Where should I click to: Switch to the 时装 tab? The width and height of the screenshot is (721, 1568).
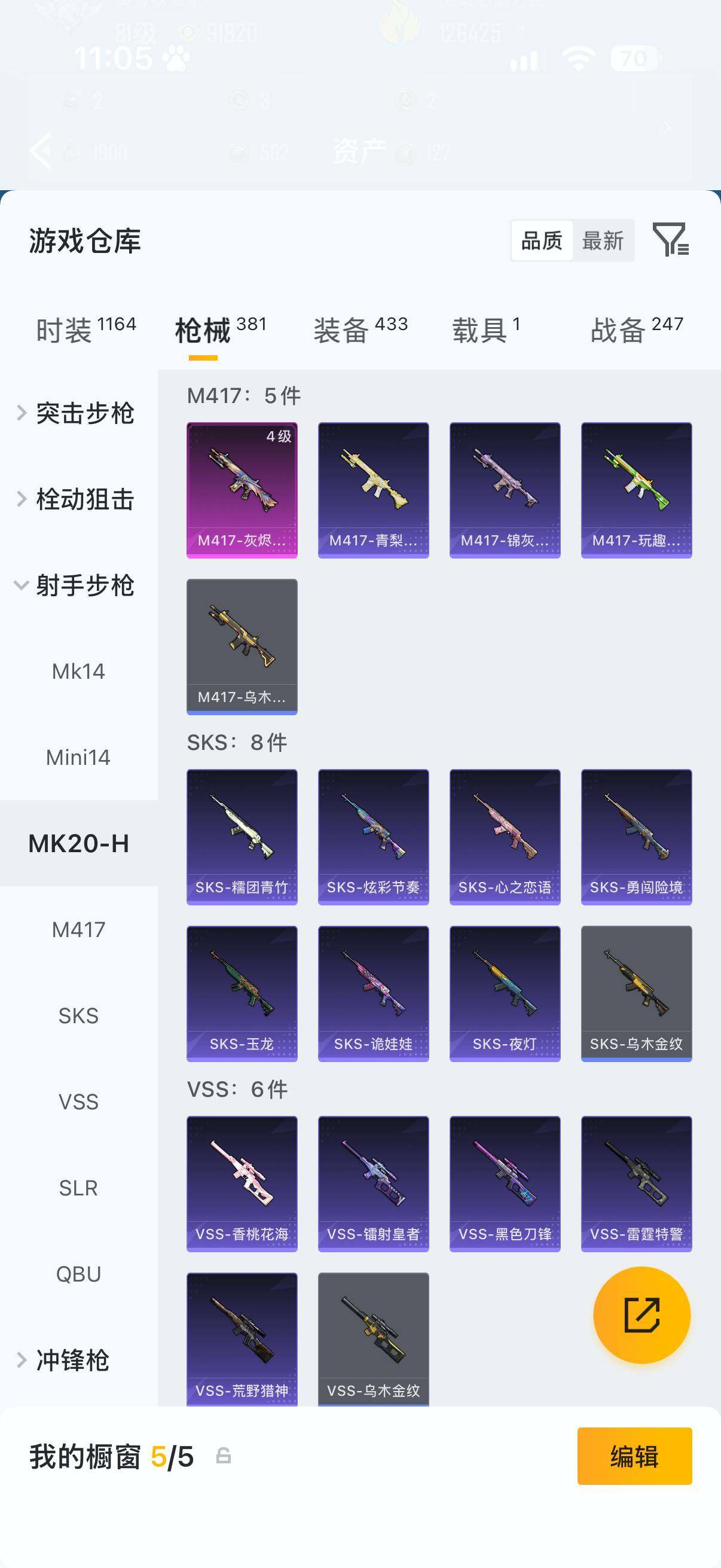85,330
